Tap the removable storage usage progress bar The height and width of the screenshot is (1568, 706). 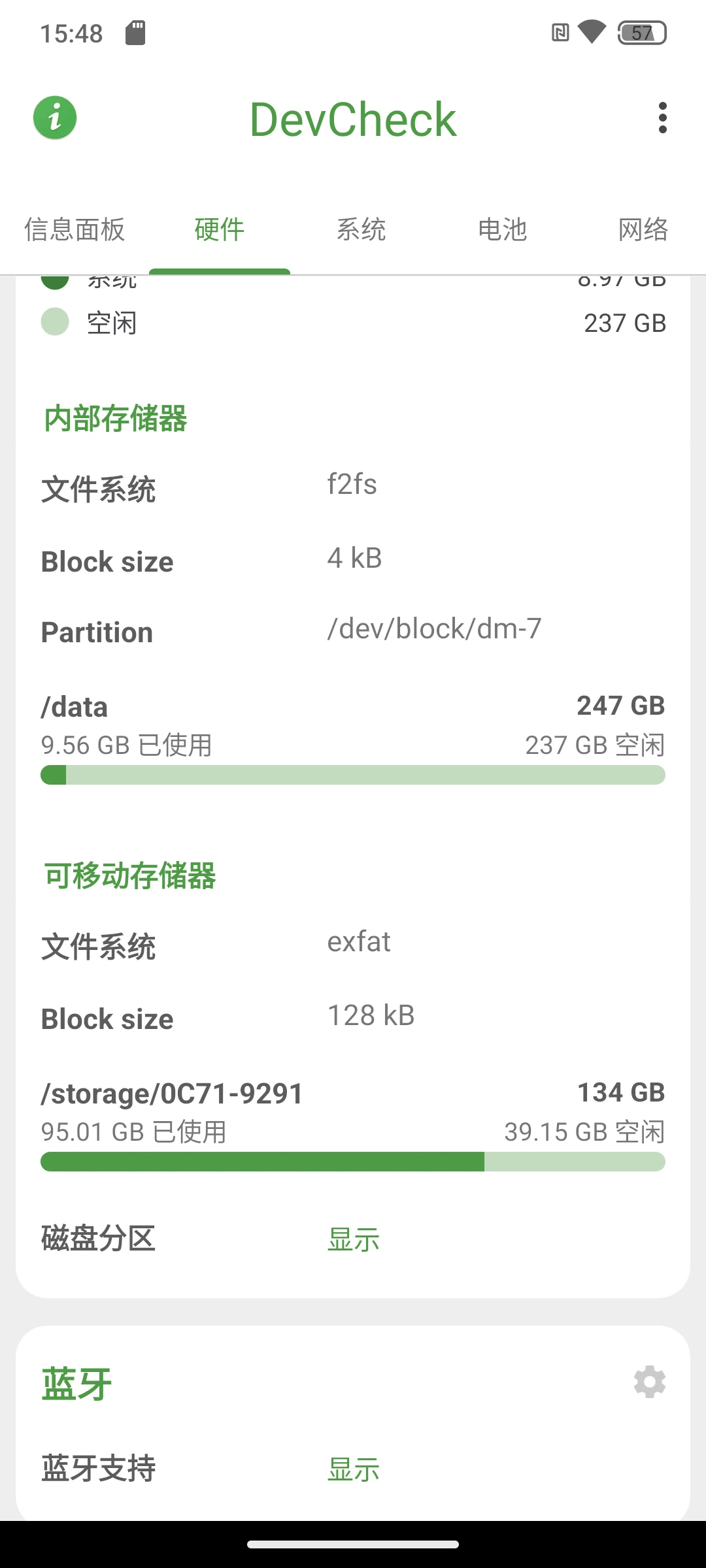353,1162
